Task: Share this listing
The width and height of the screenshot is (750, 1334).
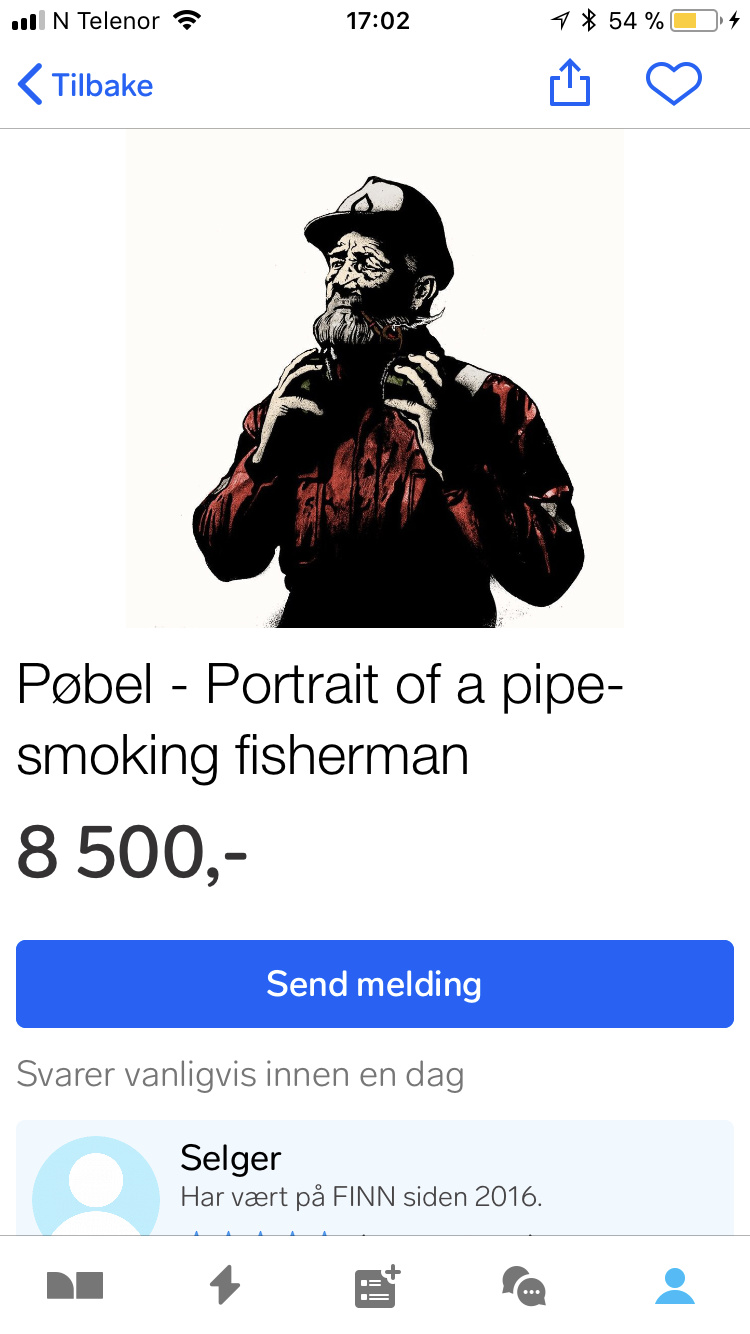Action: tap(570, 84)
